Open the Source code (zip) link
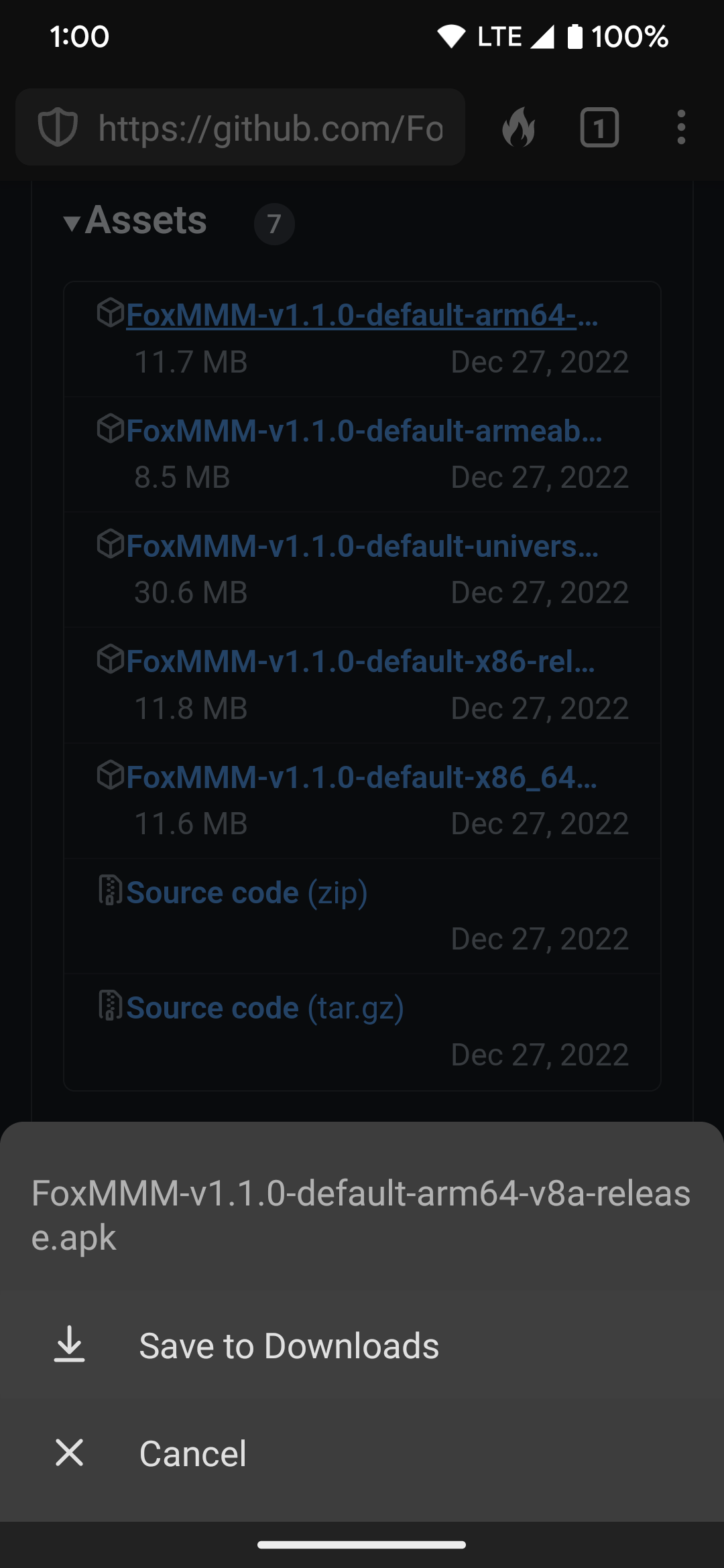This screenshot has width=724, height=1568. pos(246,892)
